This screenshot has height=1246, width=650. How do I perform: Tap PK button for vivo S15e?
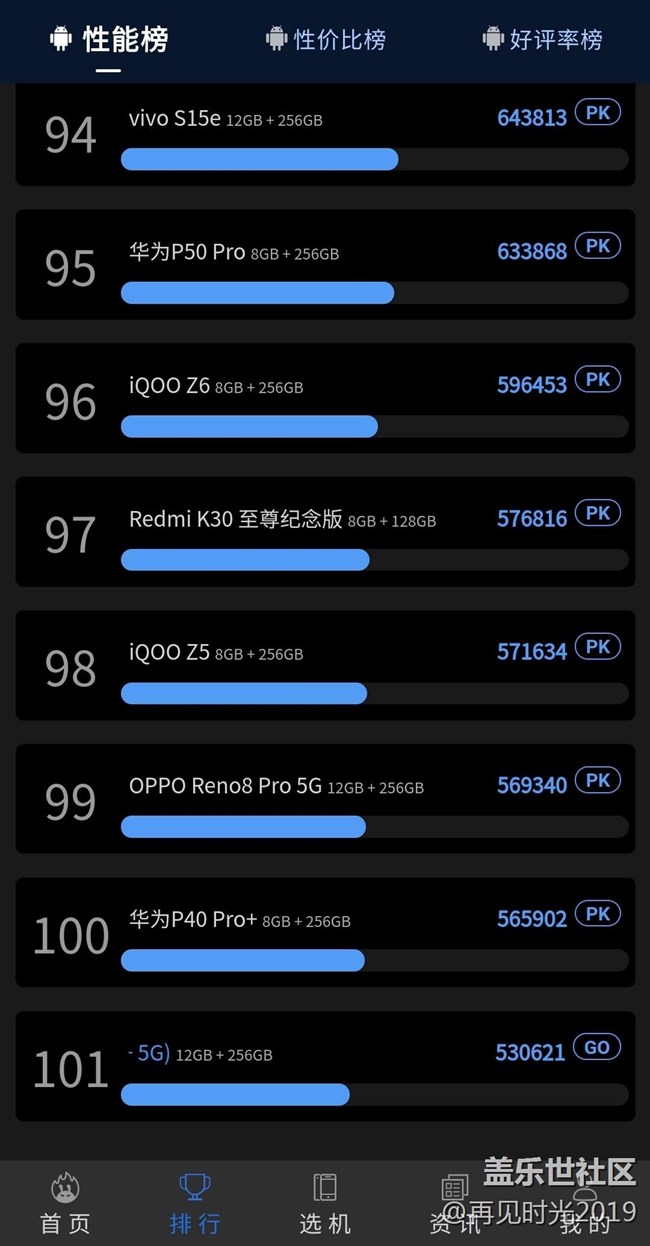coord(597,113)
